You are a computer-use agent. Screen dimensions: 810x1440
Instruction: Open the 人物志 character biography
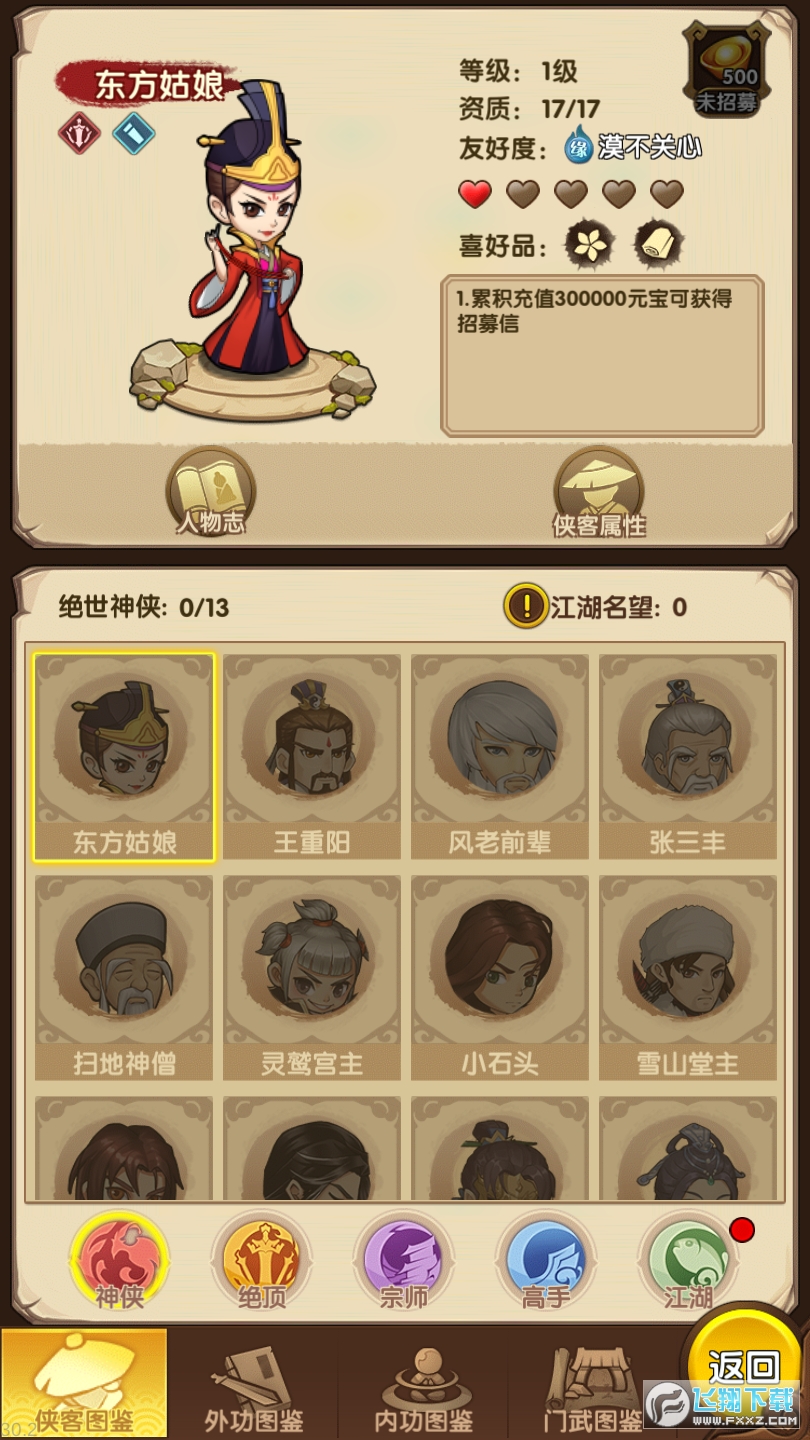[x=210, y=492]
